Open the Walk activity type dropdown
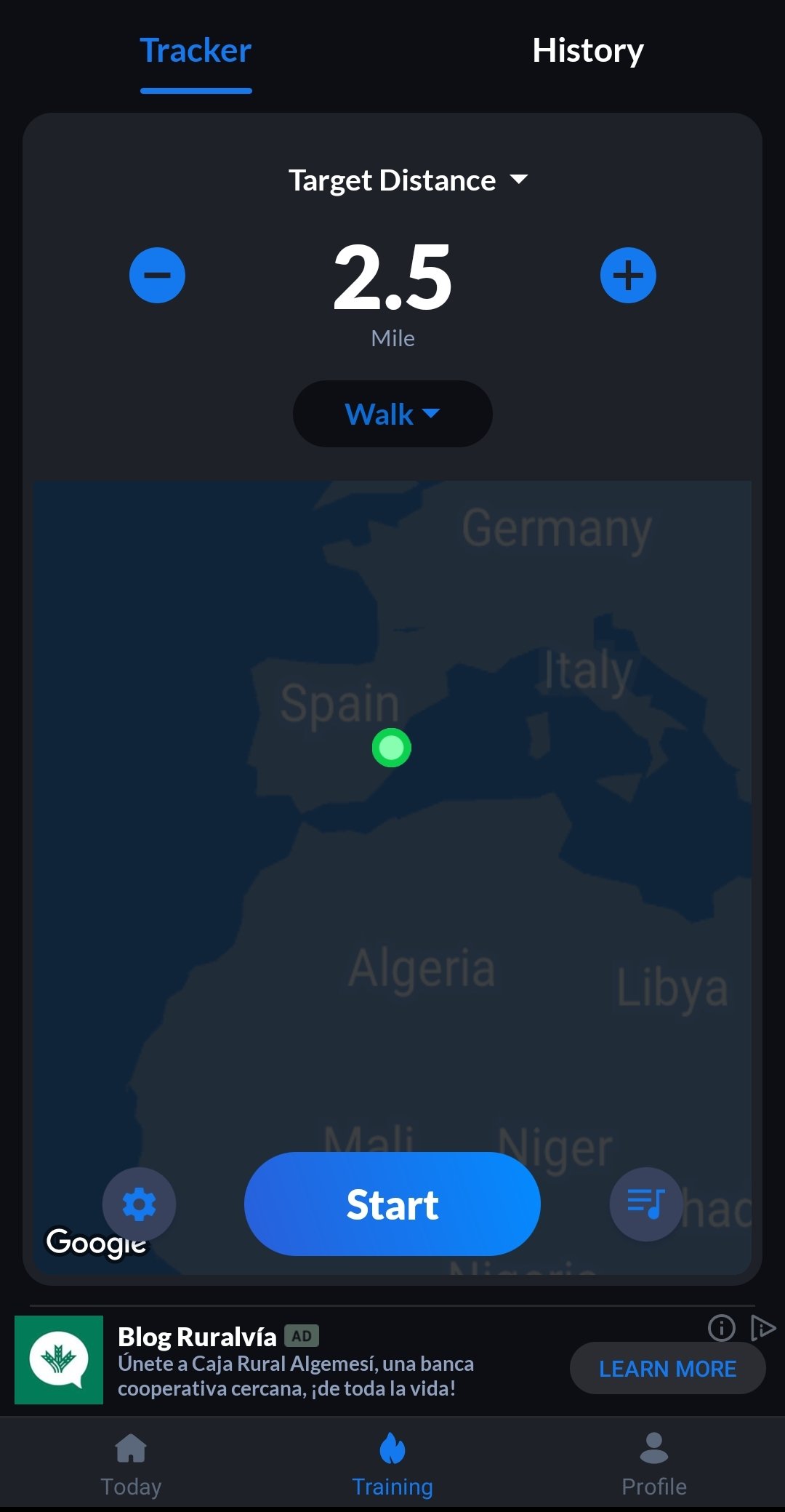The height and width of the screenshot is (1512, 785). (x=392, y=414)
